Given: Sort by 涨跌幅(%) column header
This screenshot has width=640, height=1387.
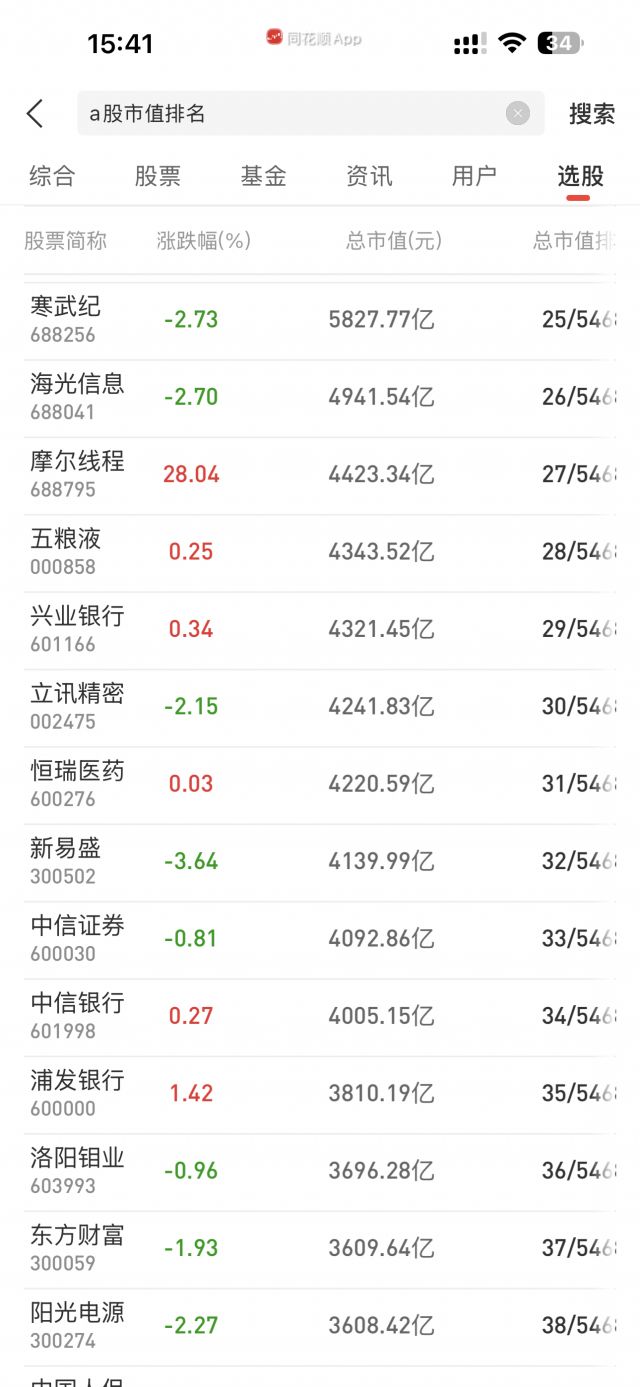Looking at the screenshot, I should (204, 241).
